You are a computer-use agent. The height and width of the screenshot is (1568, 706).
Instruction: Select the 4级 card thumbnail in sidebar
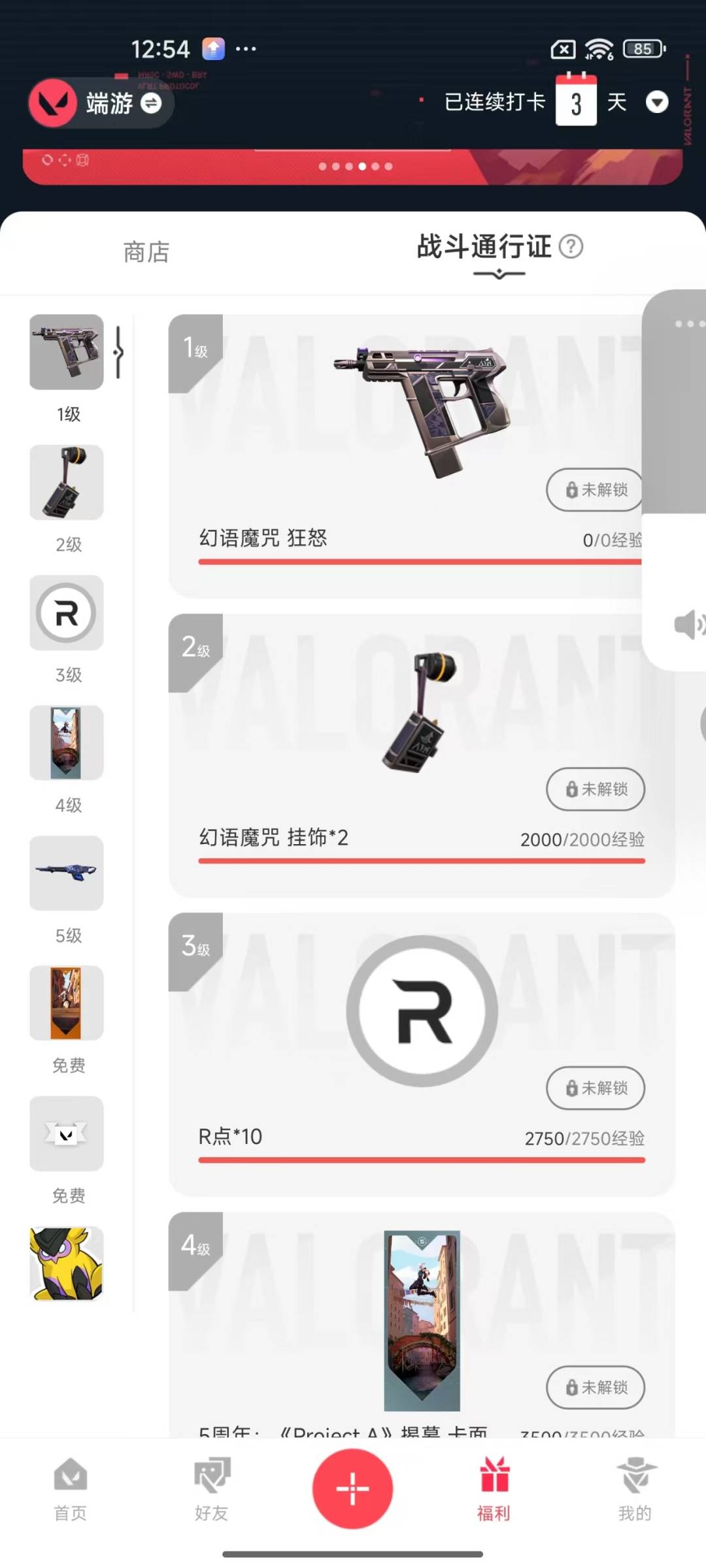point(67,742)
